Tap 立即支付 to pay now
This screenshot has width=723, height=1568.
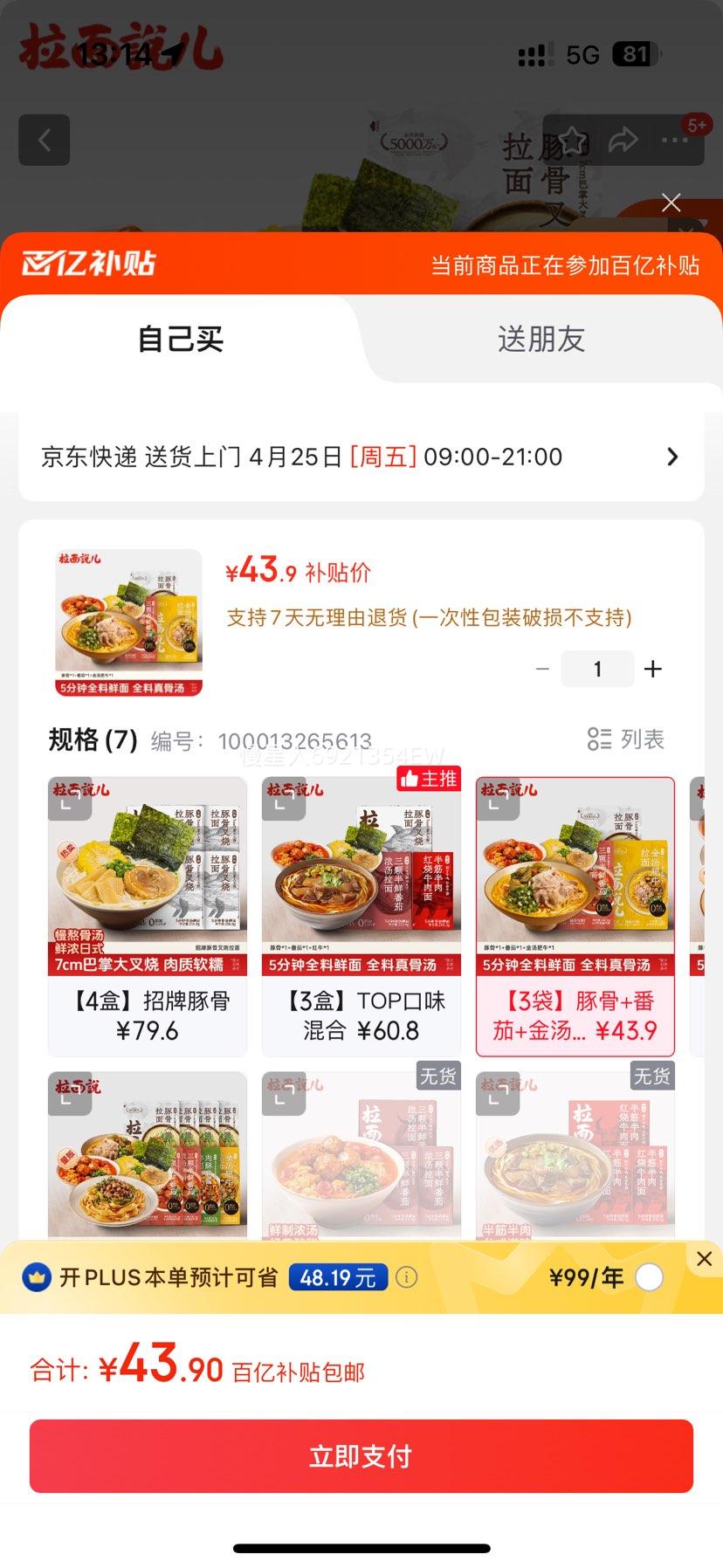[x=361, y=1455]
